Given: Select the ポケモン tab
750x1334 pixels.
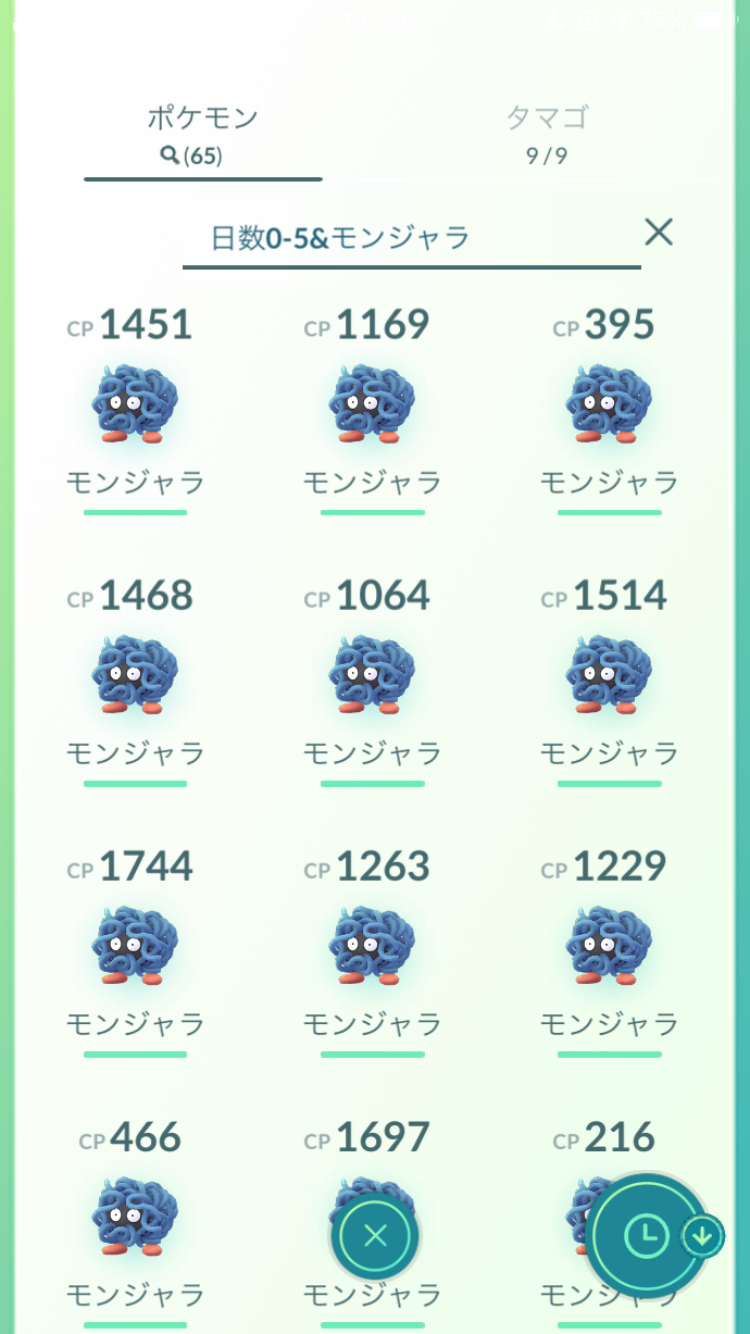Looking at the screenshot, I should pos(202,133).
